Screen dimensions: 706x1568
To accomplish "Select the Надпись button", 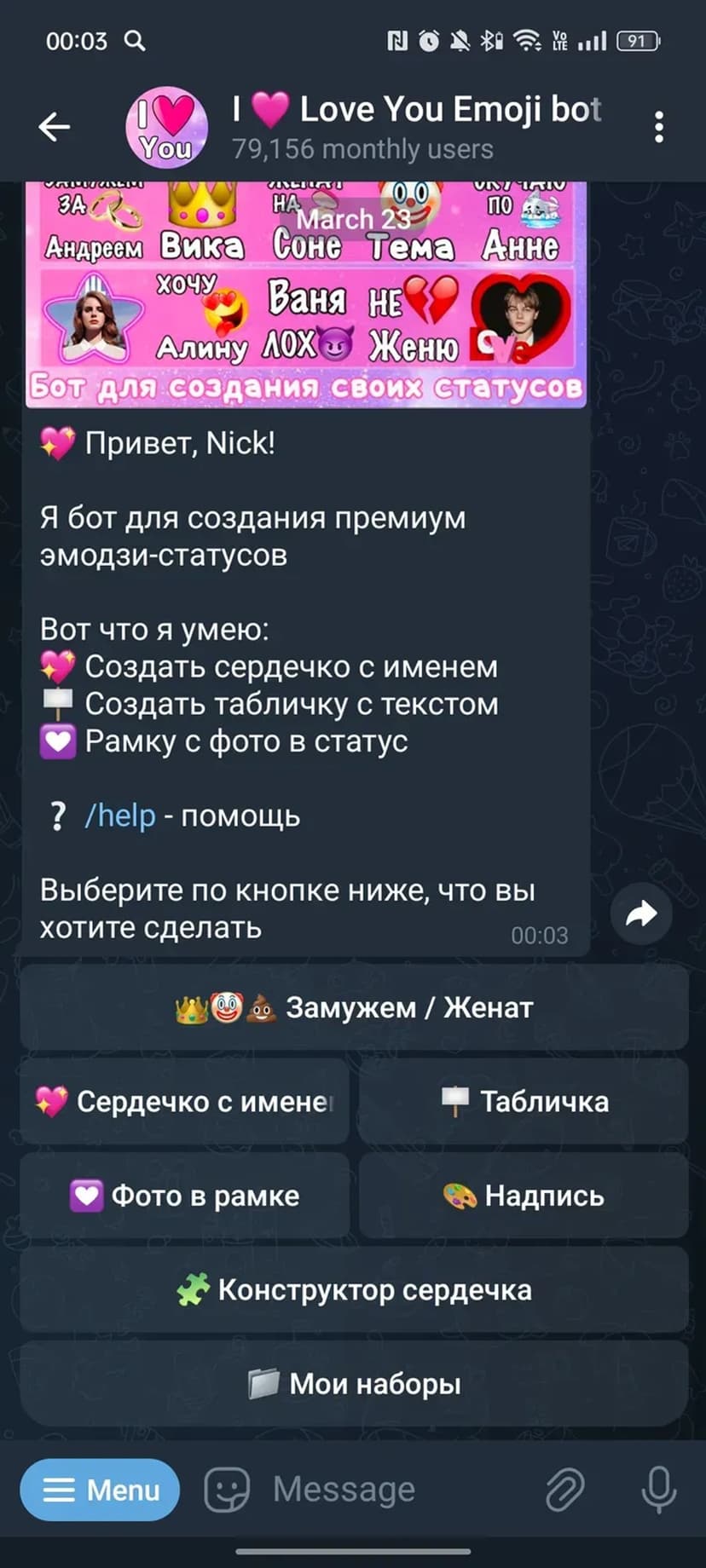I will coord(524,1196).
